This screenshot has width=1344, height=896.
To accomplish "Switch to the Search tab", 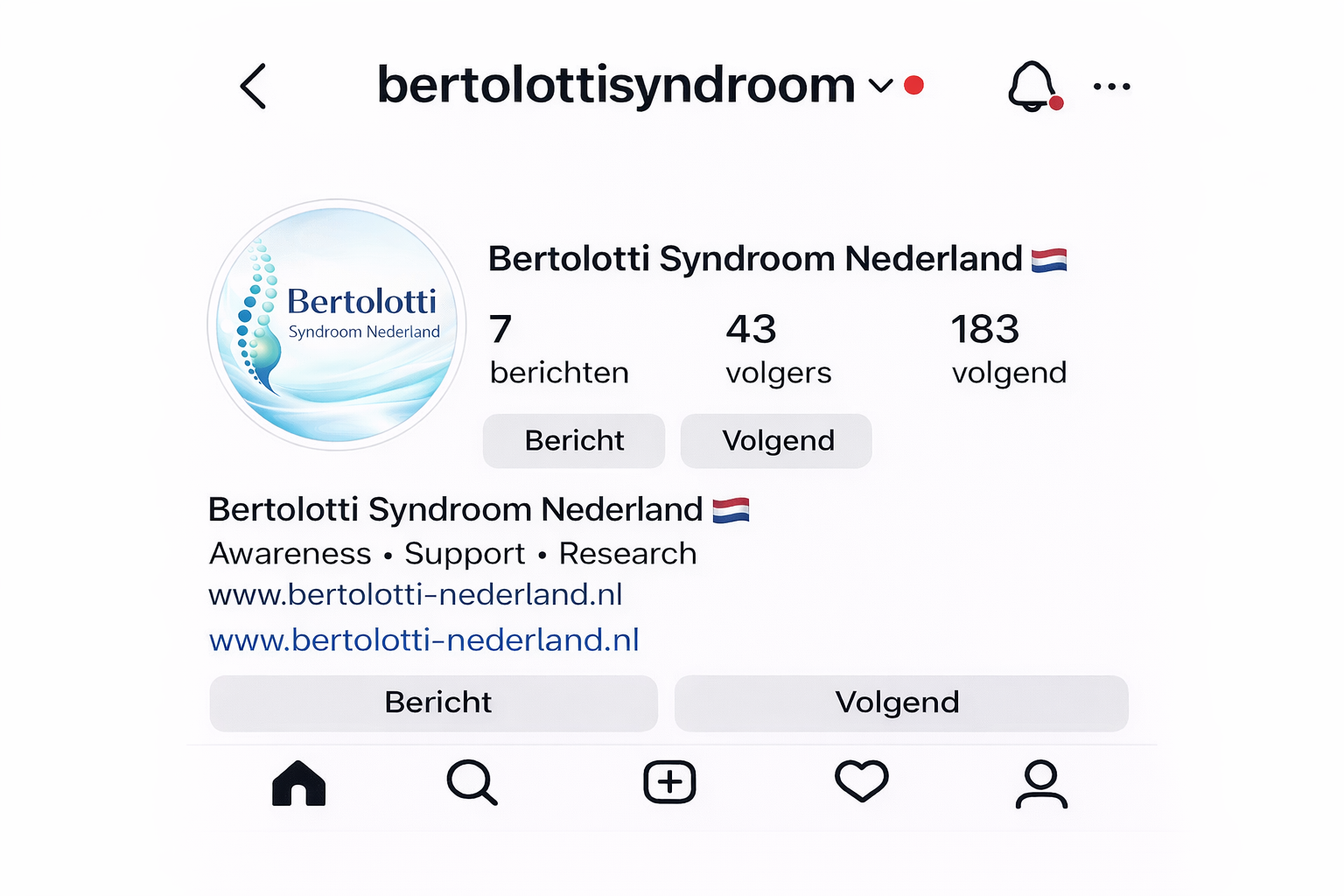I will (x=472, y=782).
